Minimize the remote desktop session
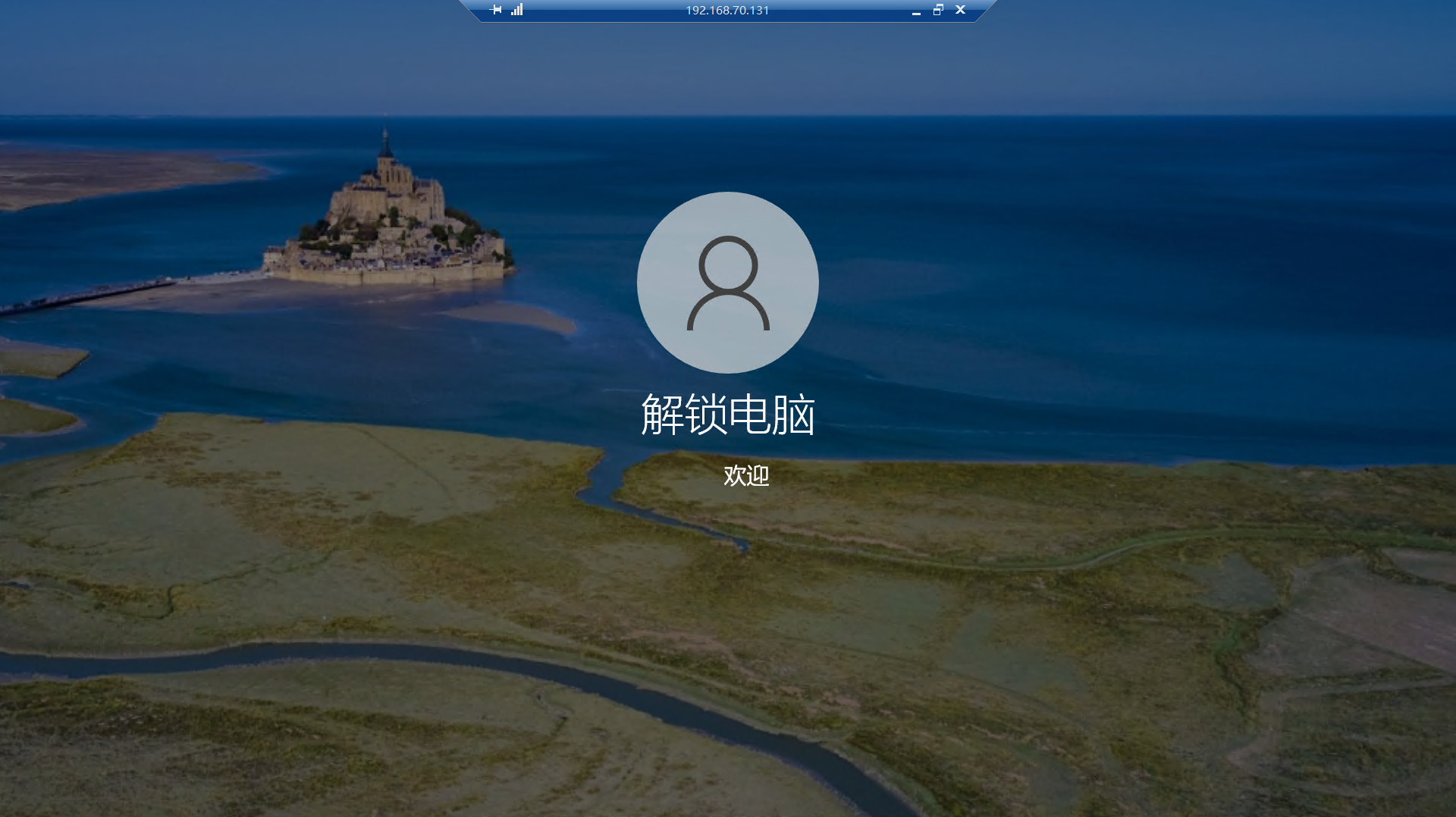 [x=916, y=11]
